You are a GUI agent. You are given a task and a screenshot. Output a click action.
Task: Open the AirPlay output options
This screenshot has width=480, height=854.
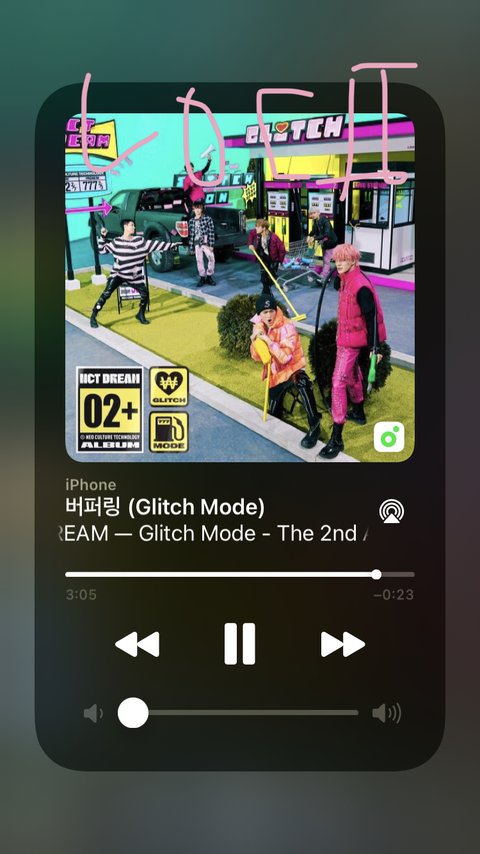coord(392,511)
